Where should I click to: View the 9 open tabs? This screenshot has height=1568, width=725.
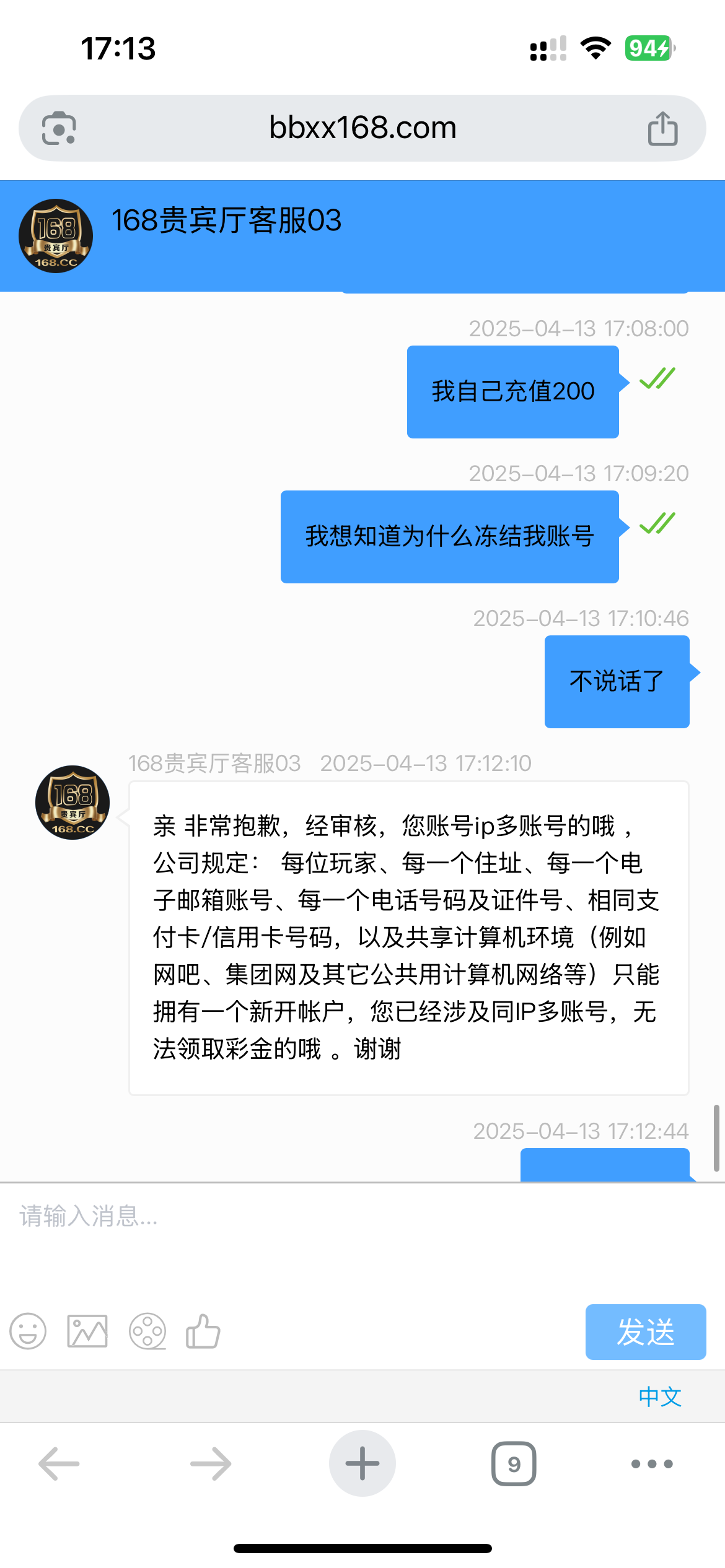click(514, 1464)
